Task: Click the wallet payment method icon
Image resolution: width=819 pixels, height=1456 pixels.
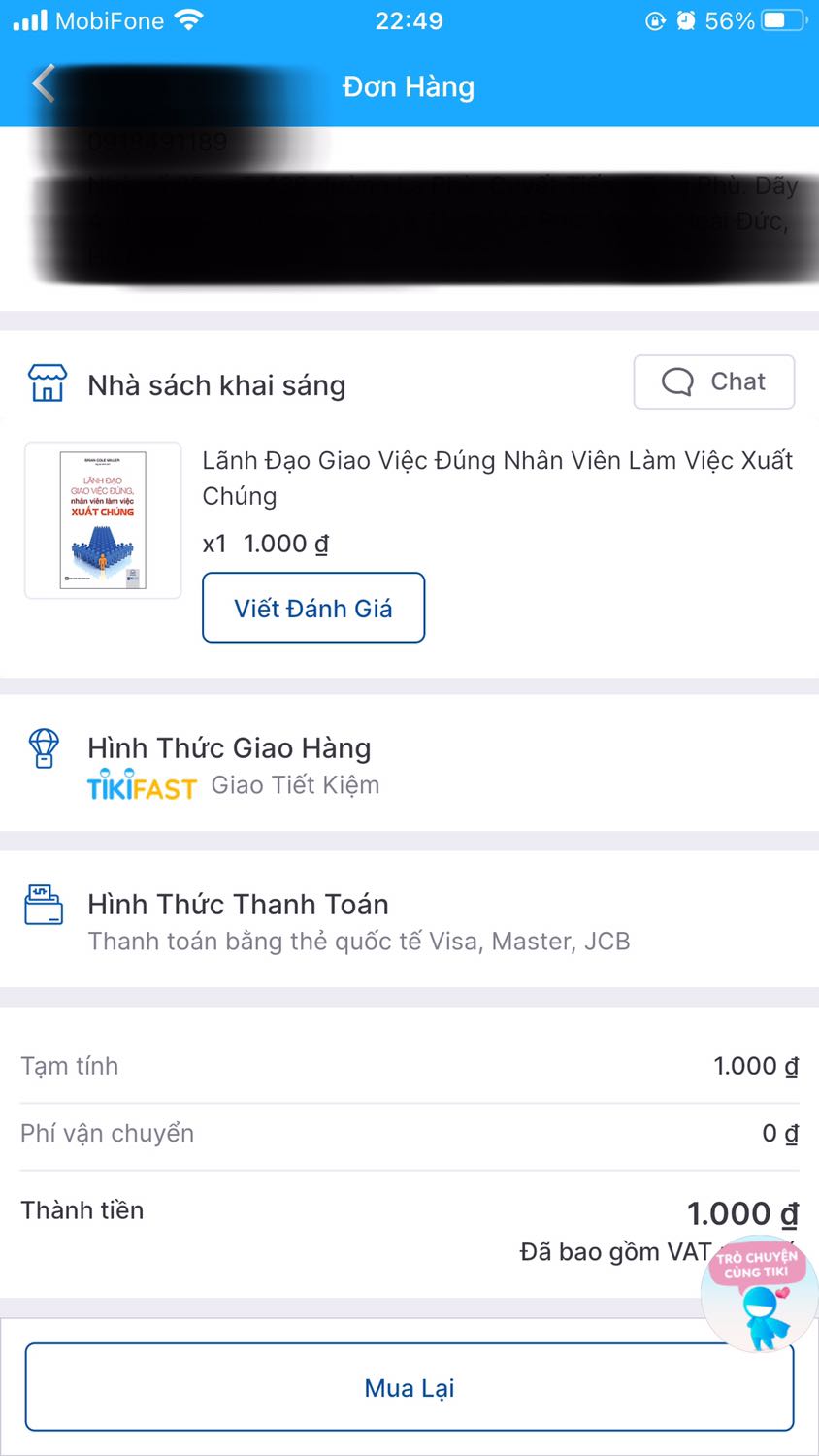Action: click(43, 905)
